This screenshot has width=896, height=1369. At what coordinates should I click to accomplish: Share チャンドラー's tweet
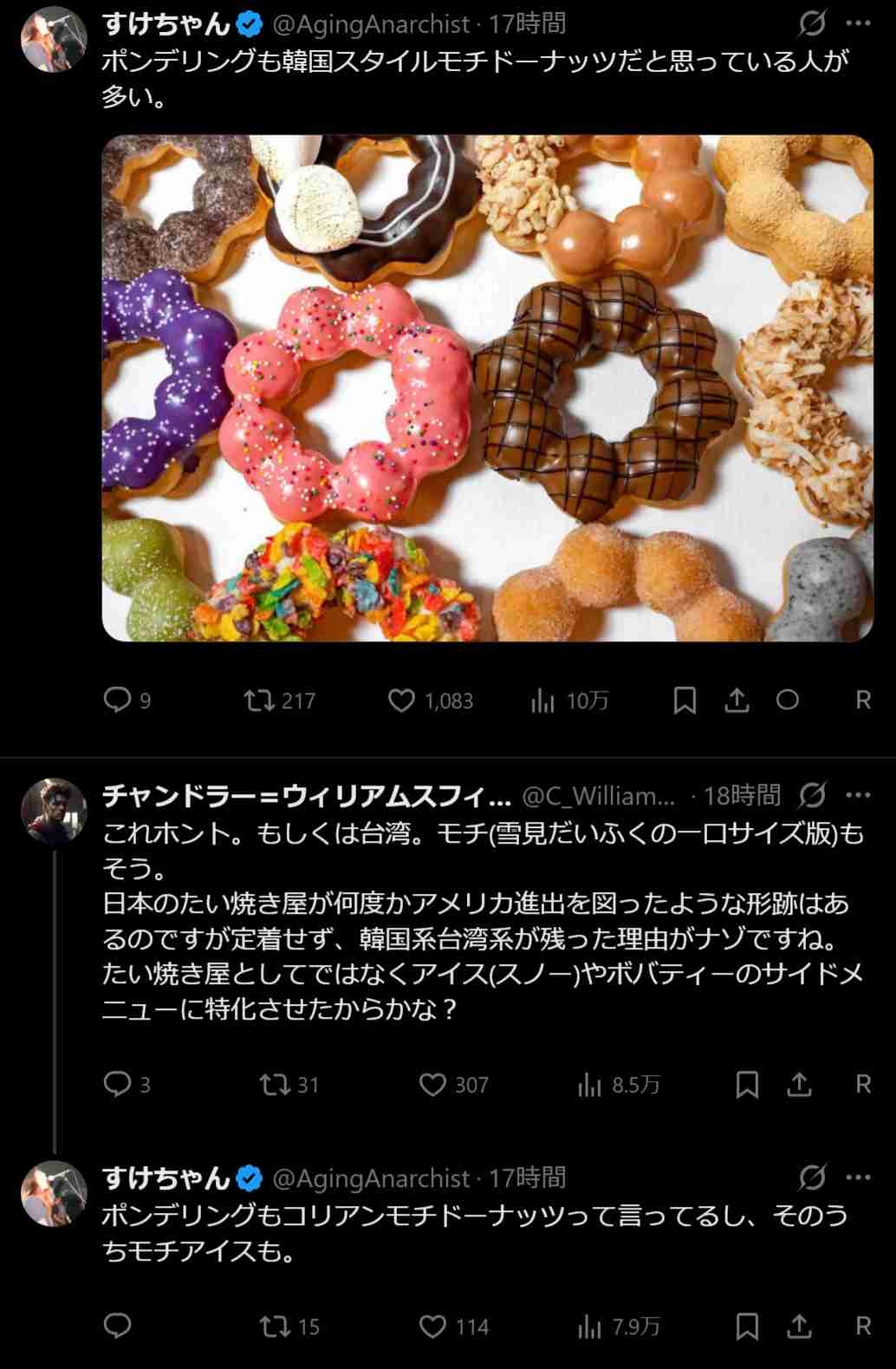tap(799, 1084)
